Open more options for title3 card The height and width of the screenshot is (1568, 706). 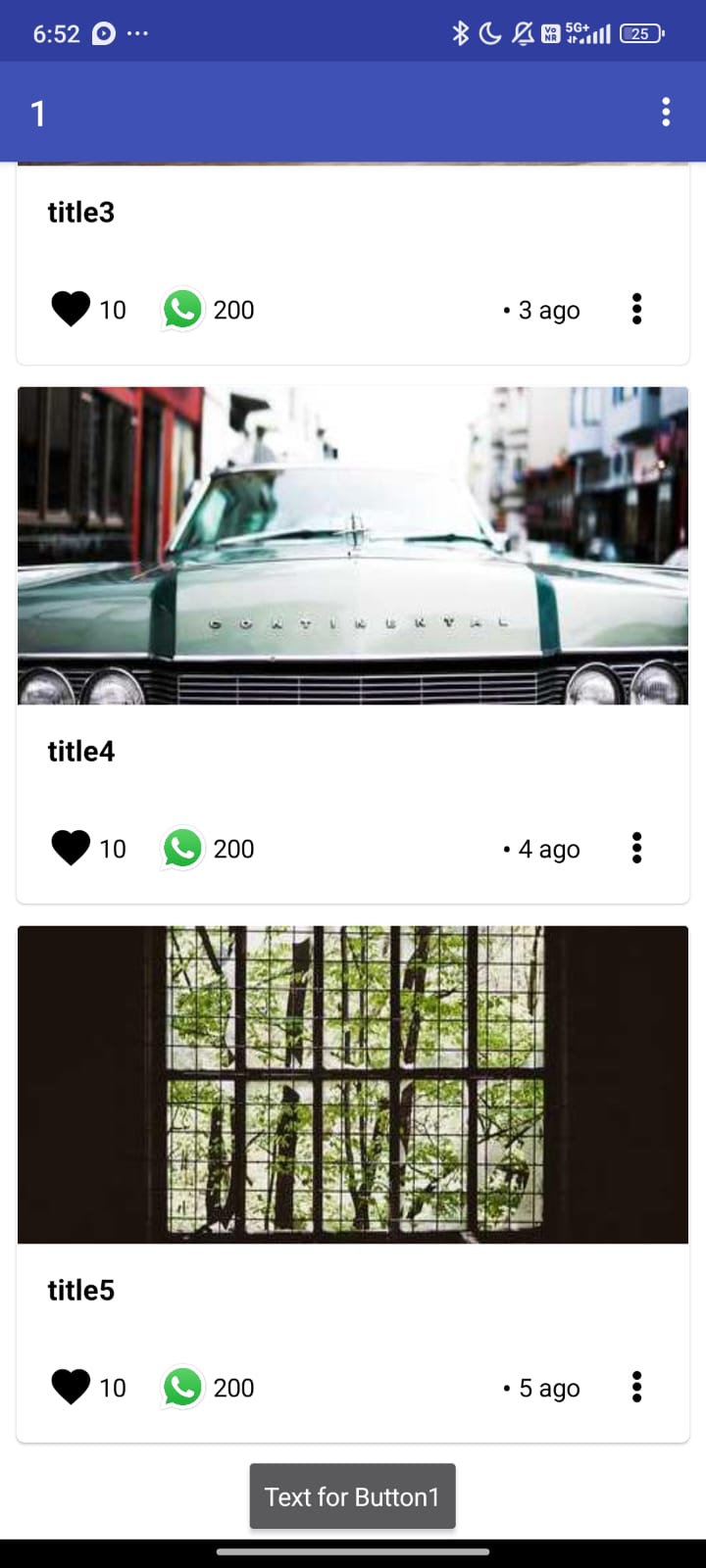pyautogui.click(x=636, y=310)
